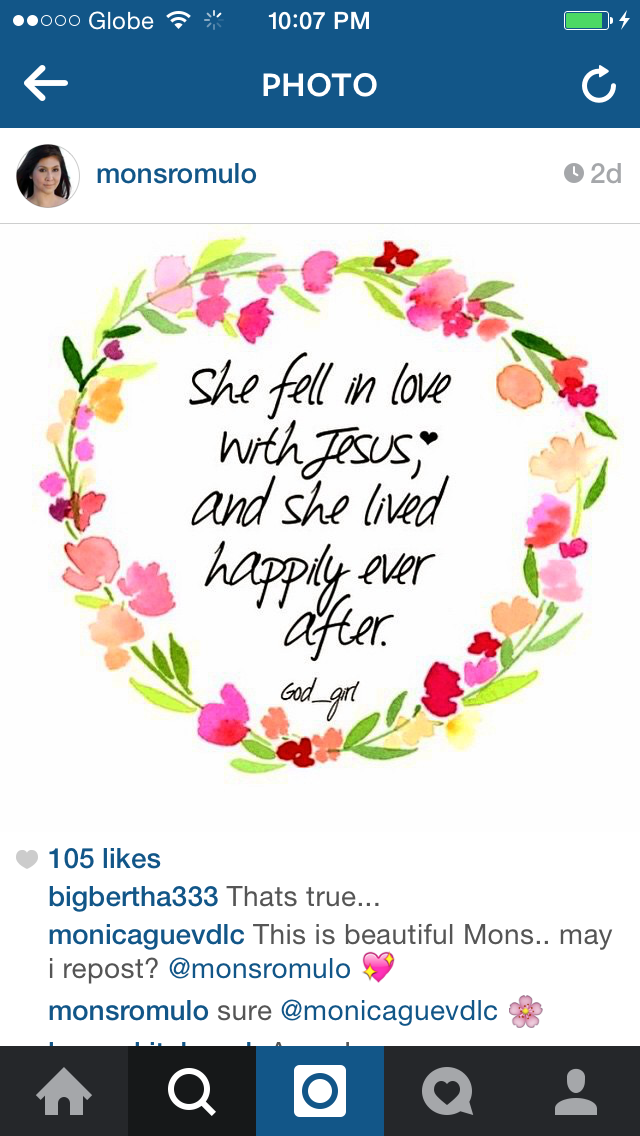
Task: Tap the @monicaguevdlc mention in the reply
Action: (x=389, y=1011)
